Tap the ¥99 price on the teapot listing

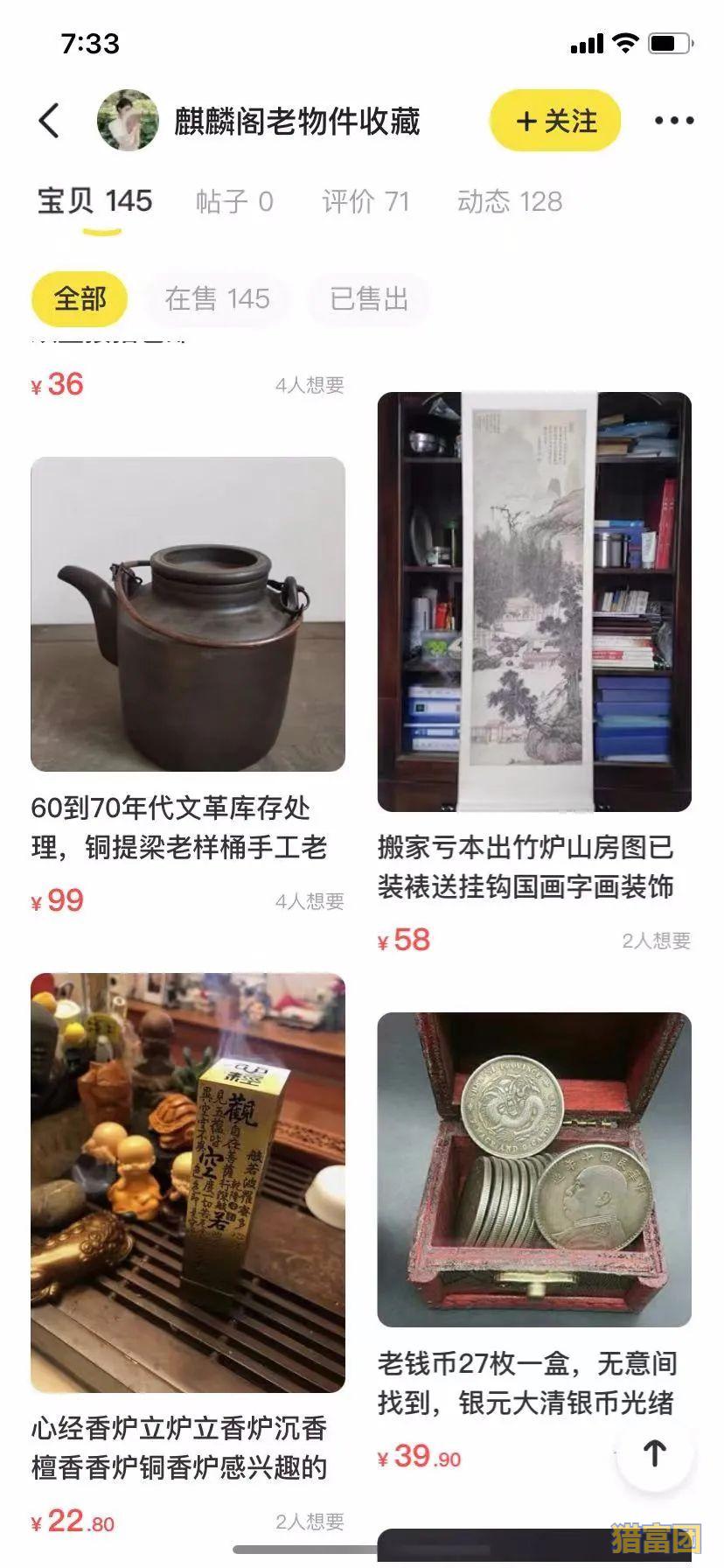click(x=54, y=899)
